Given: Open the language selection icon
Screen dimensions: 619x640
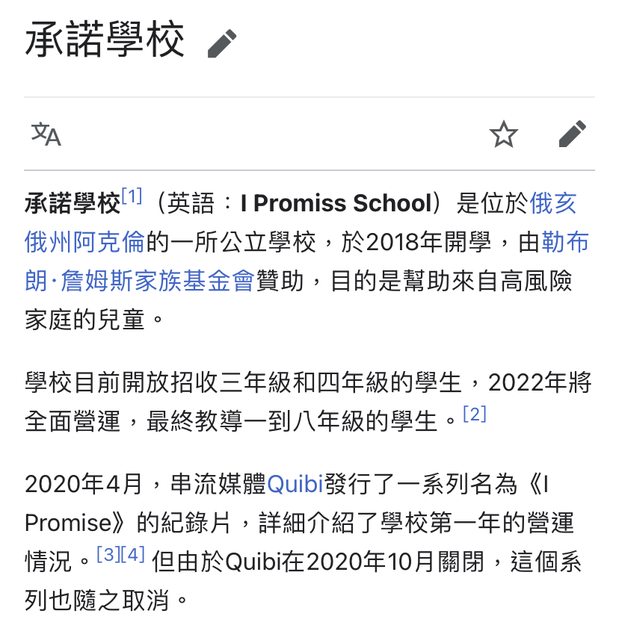Looking at the screenshot, I should 46,134.
